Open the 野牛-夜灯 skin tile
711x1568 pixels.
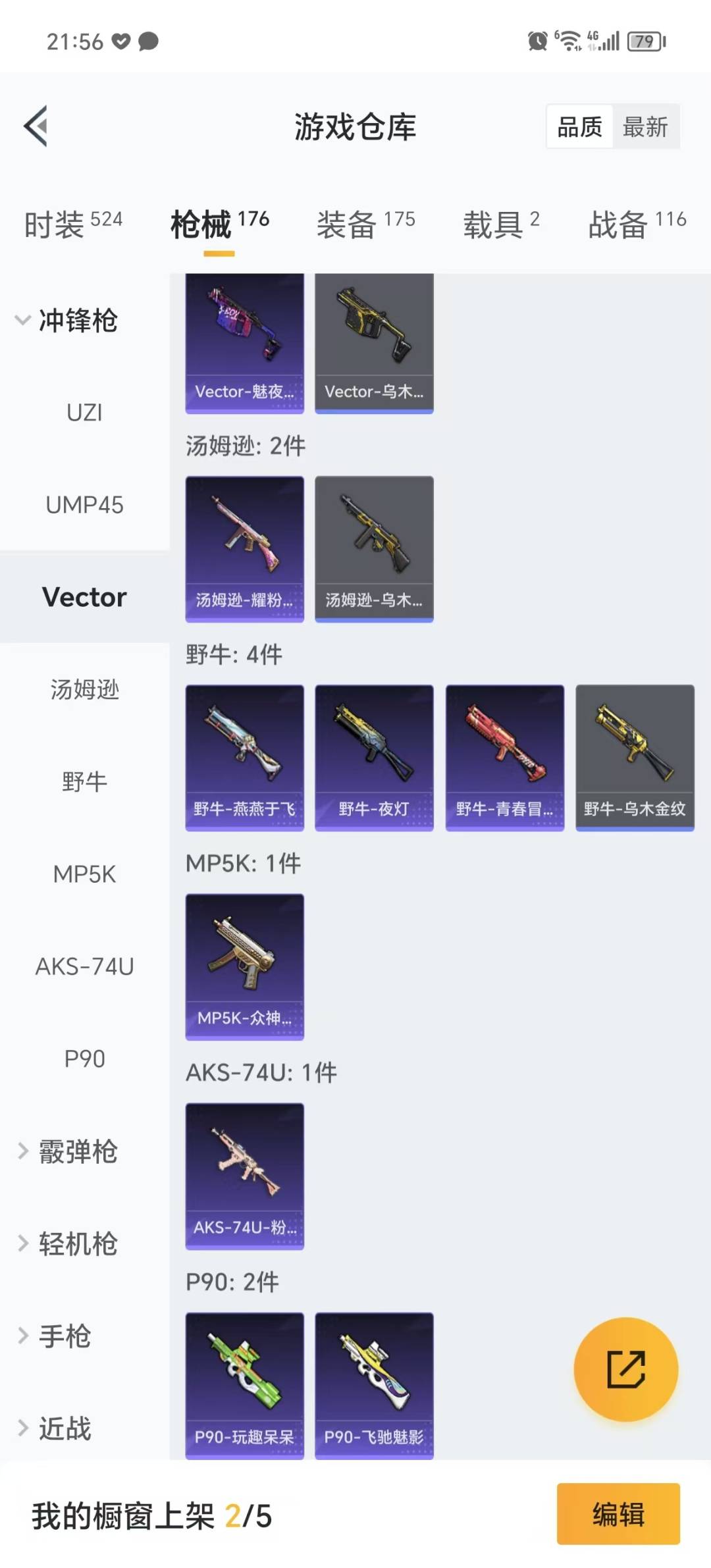pos(374,757)
